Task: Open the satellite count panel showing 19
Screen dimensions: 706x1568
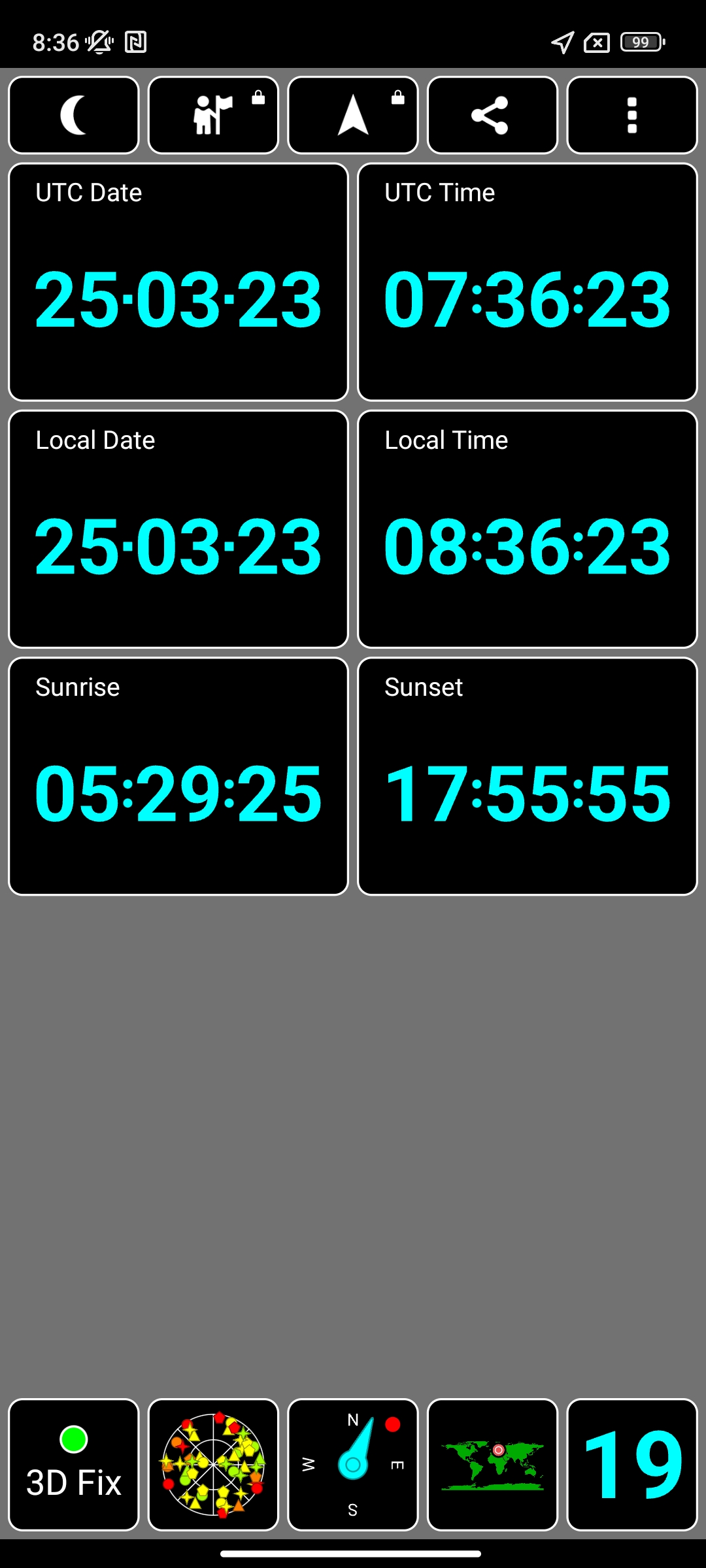Action: (631, 1465)
